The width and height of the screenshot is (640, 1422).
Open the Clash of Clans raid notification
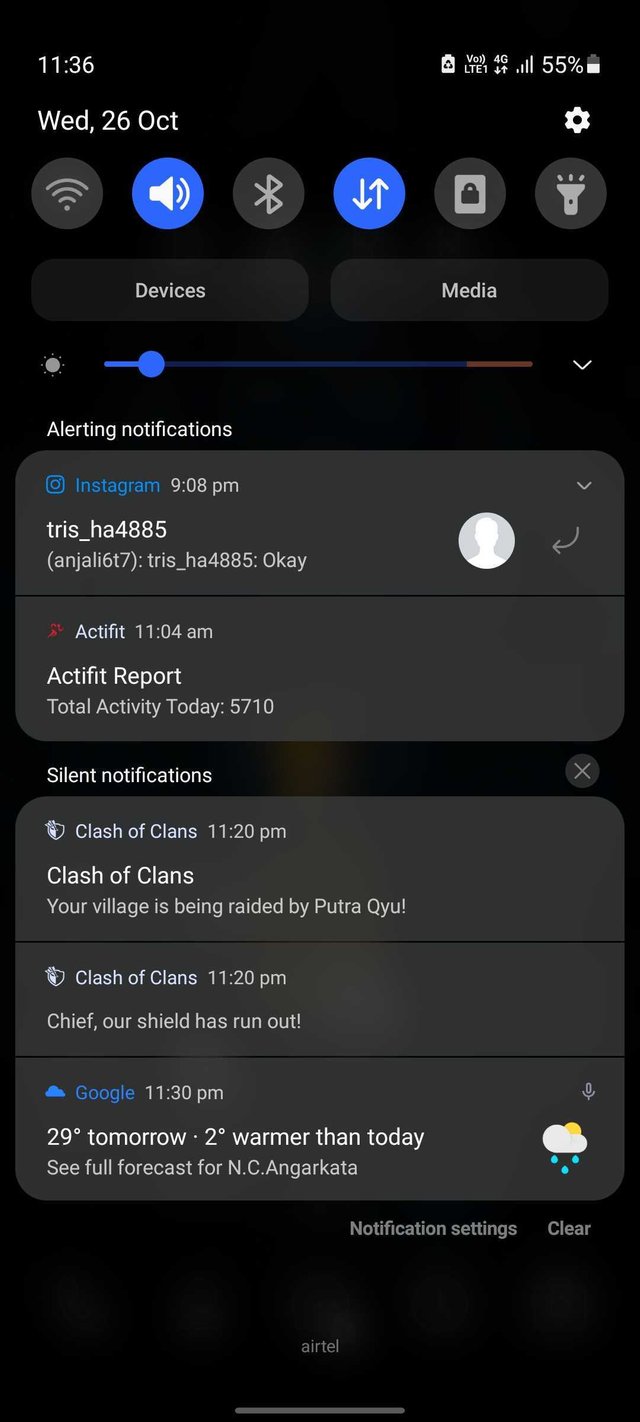click(320, 869)
